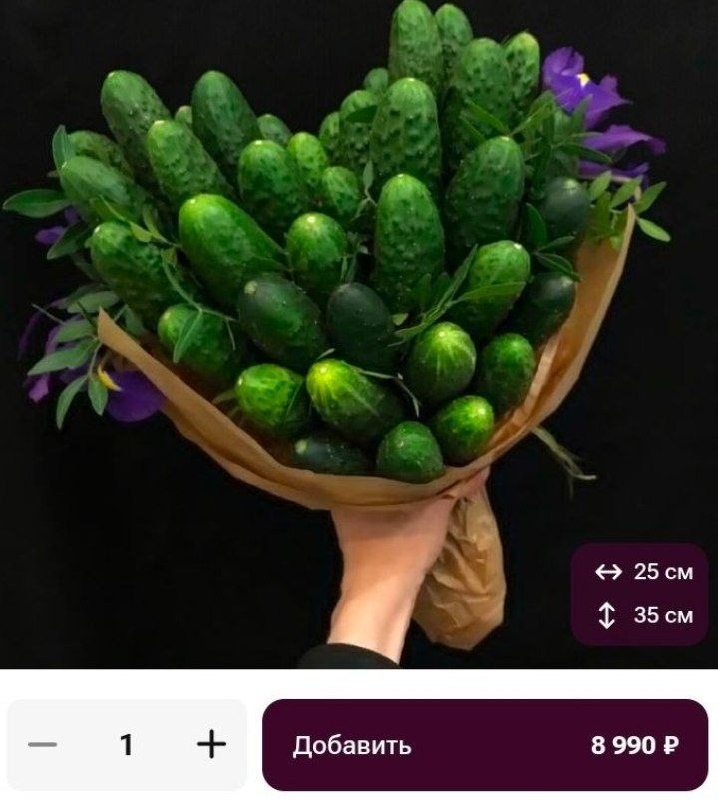Increase the quantity with the plus button

(x=211, y=745)
